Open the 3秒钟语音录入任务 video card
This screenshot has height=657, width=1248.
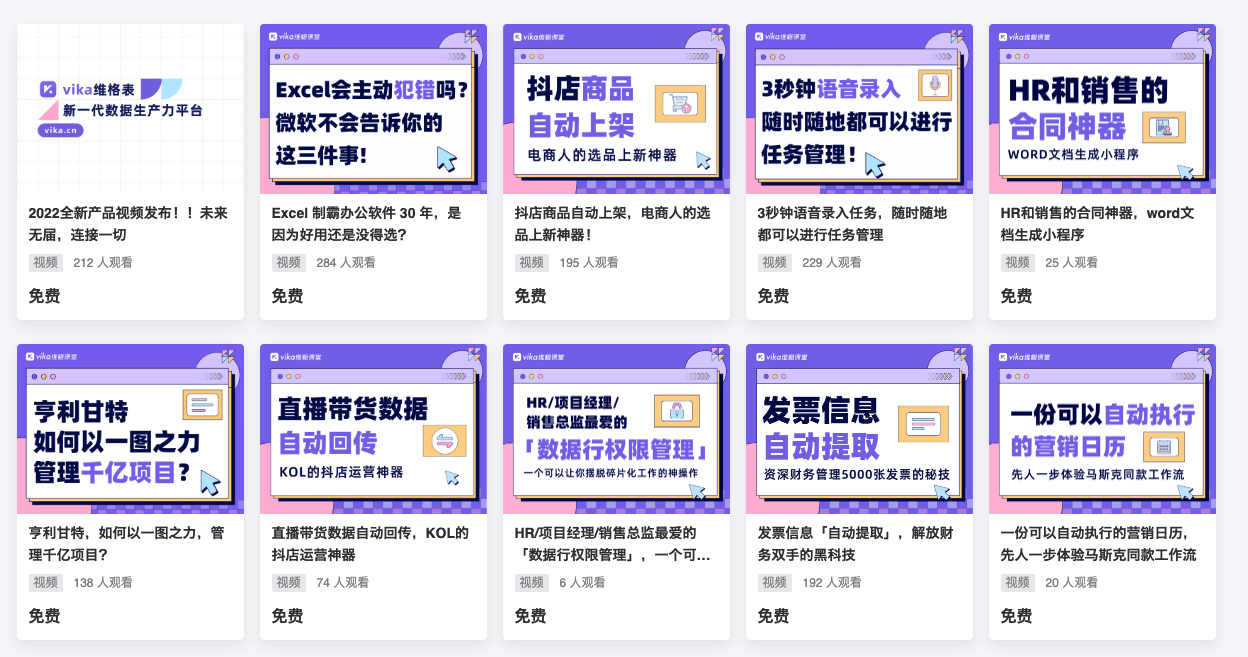859,110
